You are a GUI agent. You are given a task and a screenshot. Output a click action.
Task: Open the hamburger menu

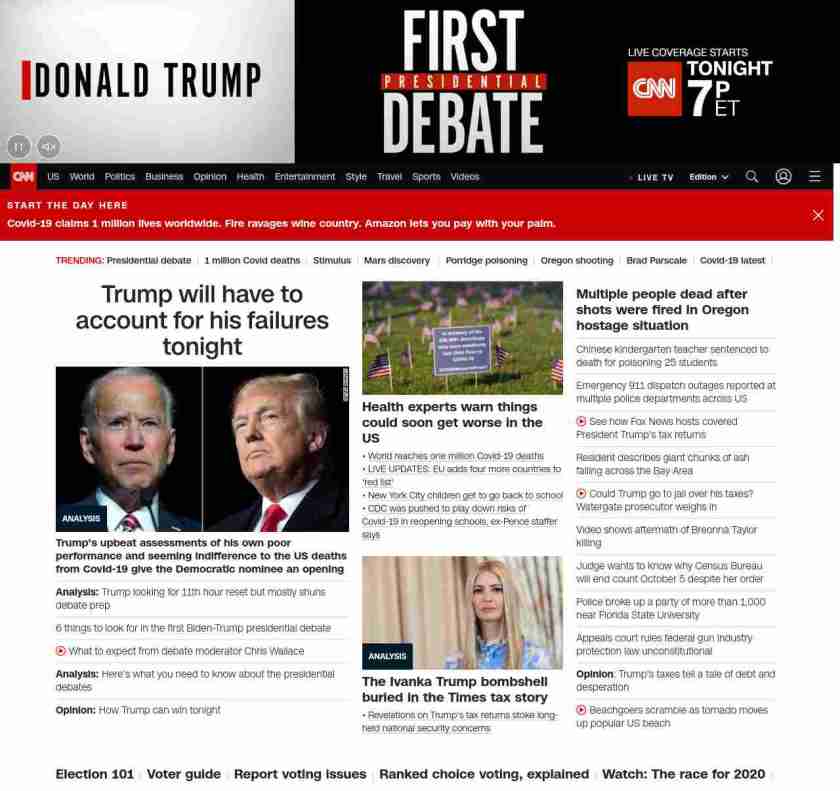pos(815,177)
